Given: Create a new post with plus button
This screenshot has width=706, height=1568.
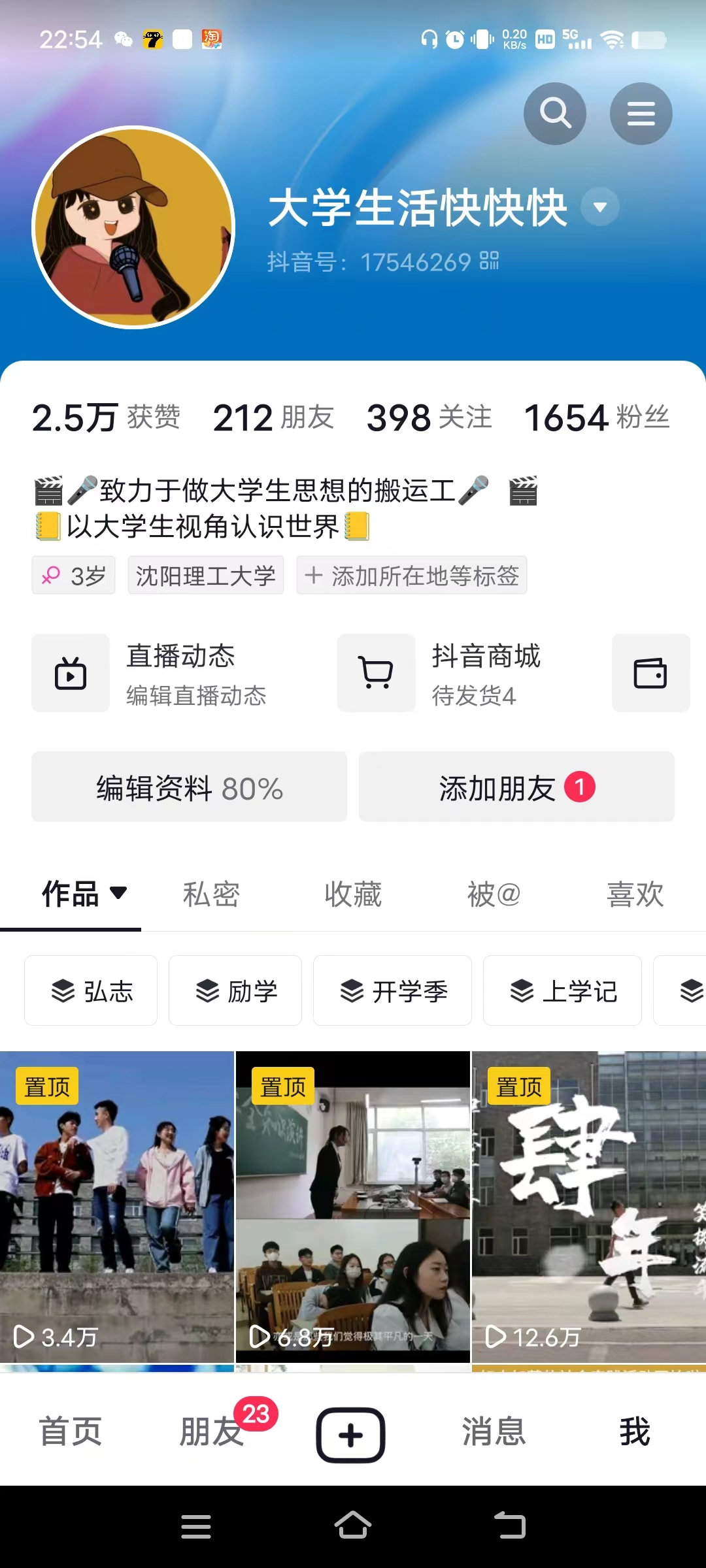Looking at the screenshot, I should click(x=351, y=1435).
